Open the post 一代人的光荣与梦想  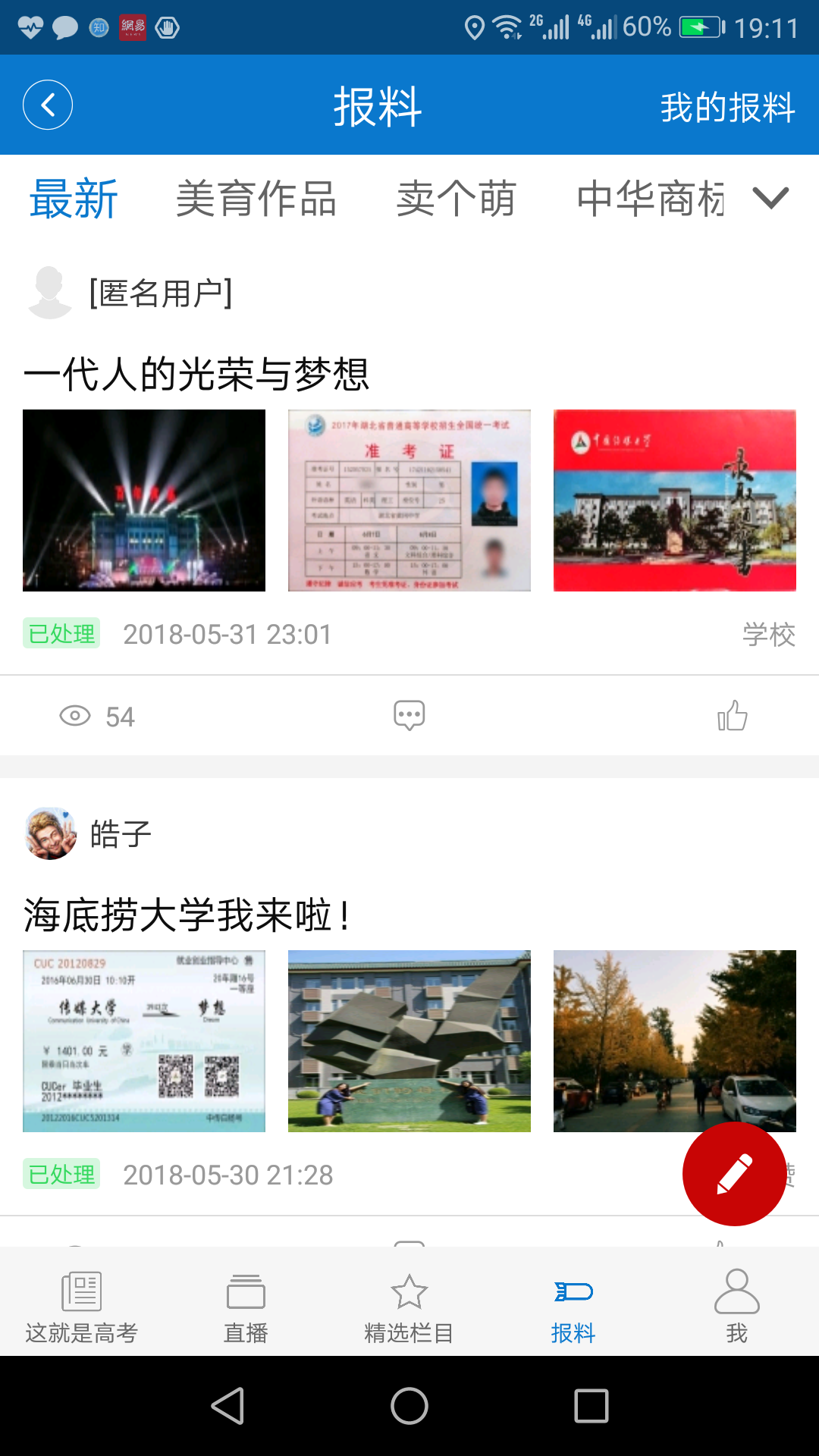click(x=196, y=375)
